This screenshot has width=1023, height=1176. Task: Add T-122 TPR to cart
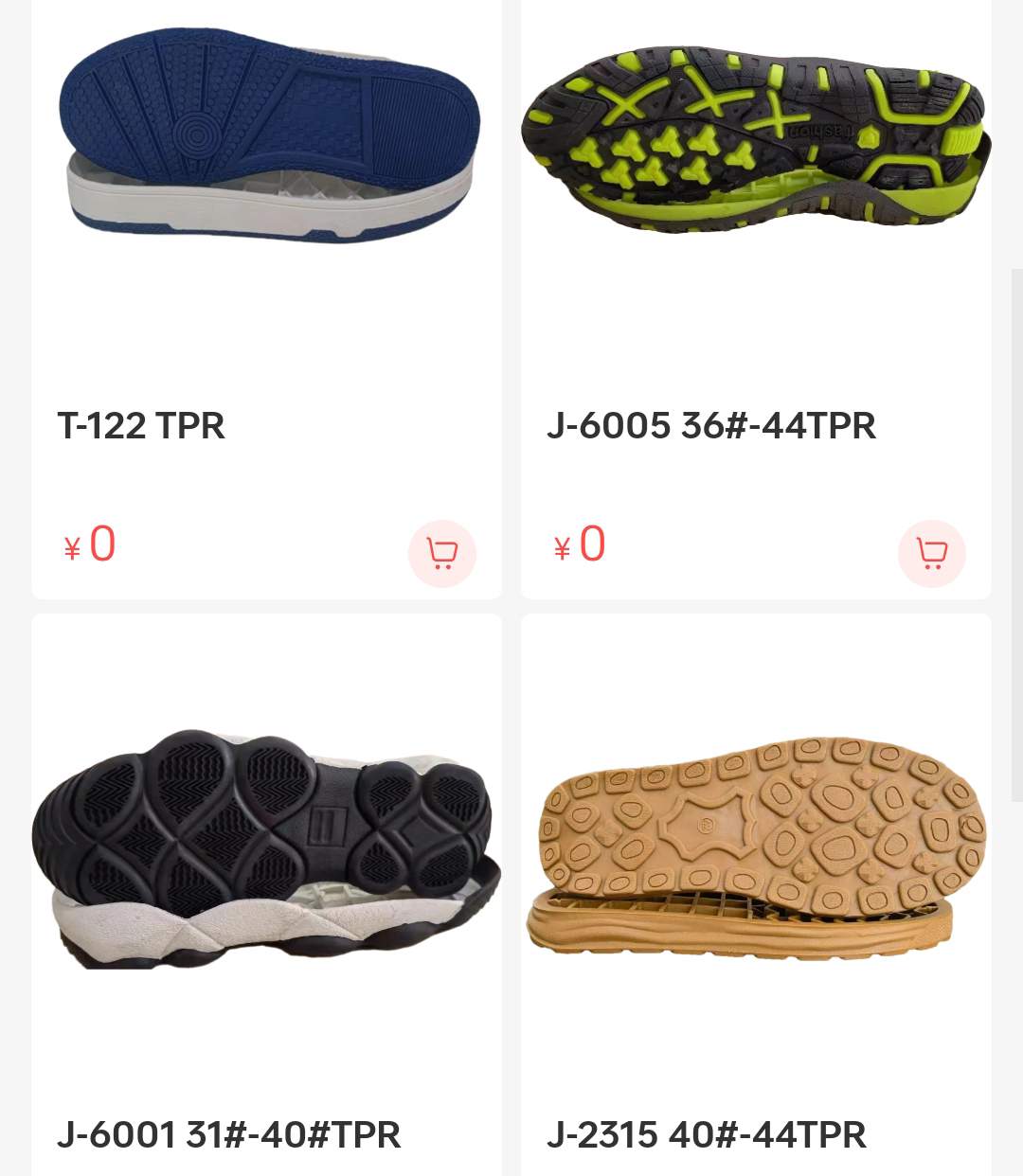coord(441,553)
